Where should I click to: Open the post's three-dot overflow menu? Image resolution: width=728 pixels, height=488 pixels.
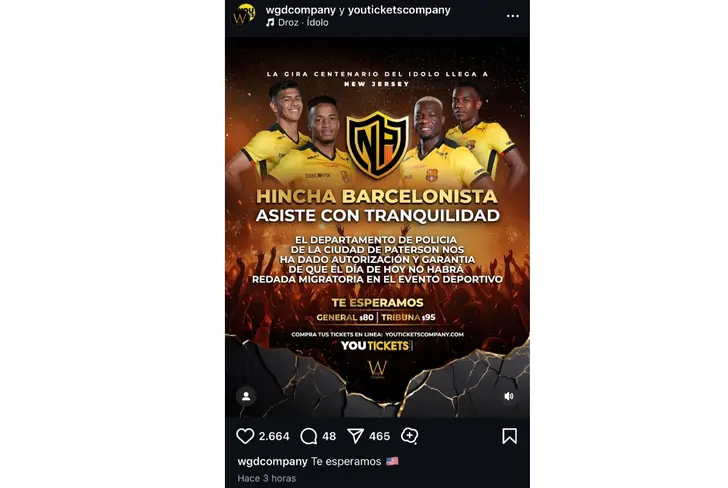coord(513,16)
